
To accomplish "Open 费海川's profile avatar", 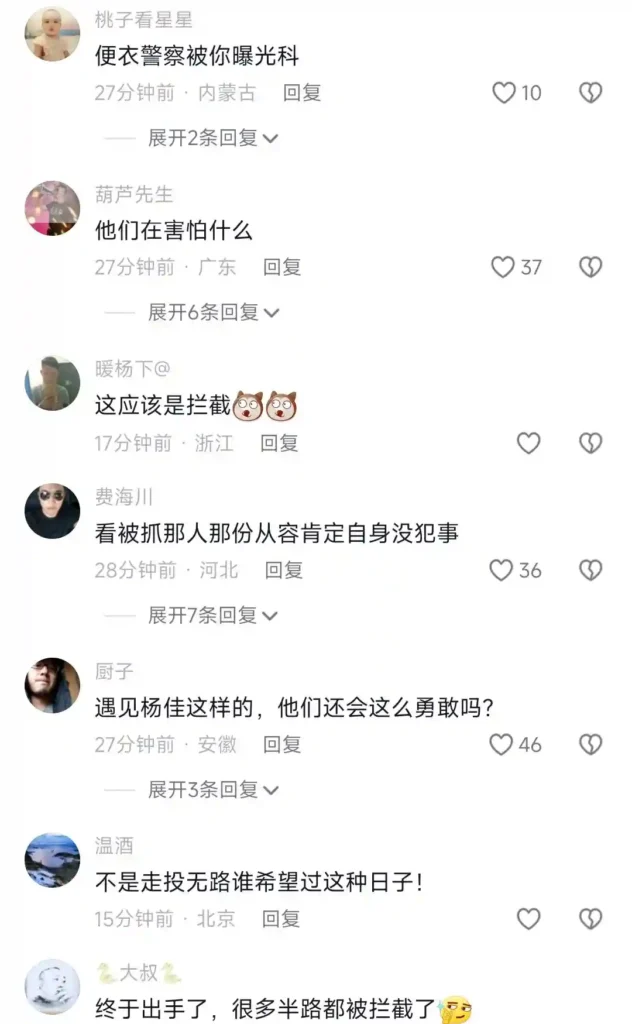I will 52,511.
